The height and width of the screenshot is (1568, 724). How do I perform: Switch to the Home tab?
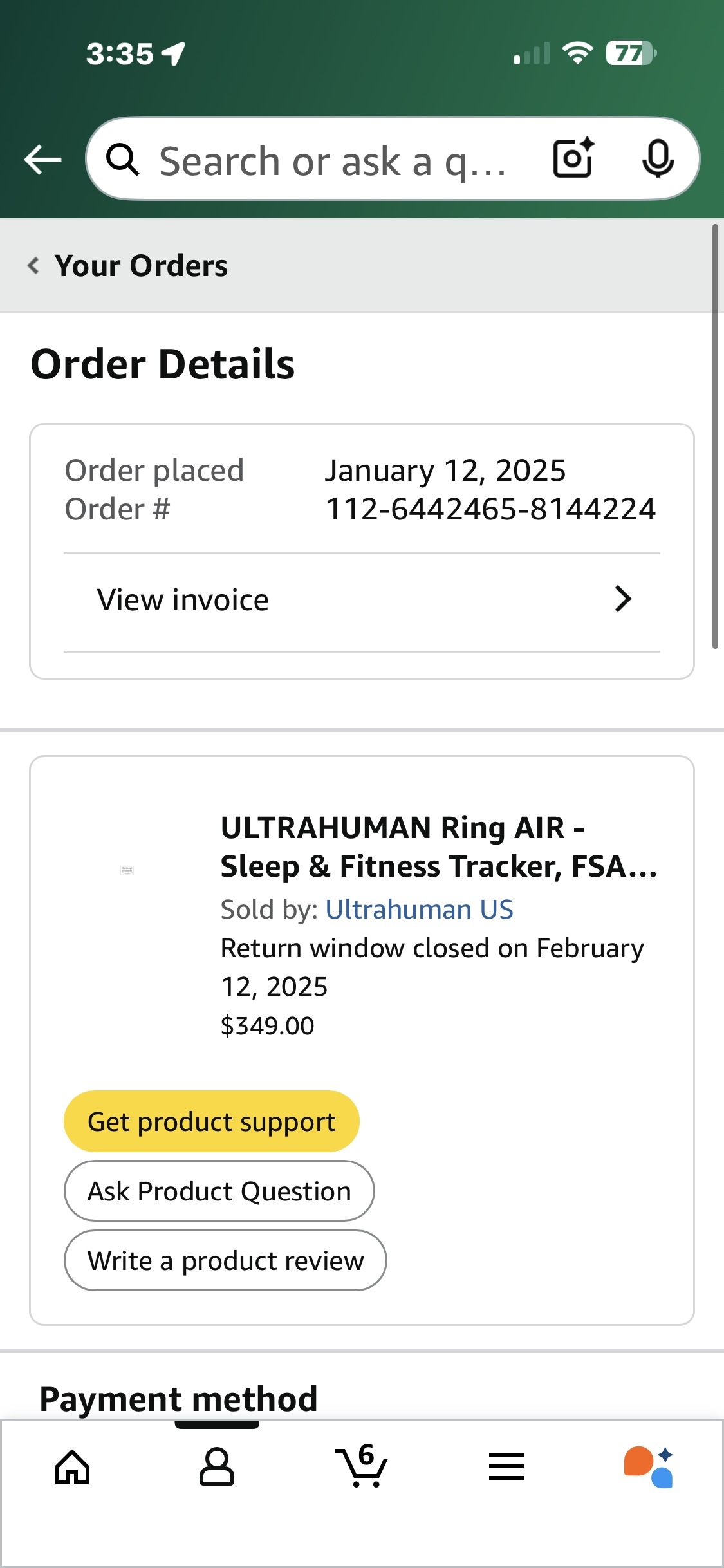(x=72, y=1467)
